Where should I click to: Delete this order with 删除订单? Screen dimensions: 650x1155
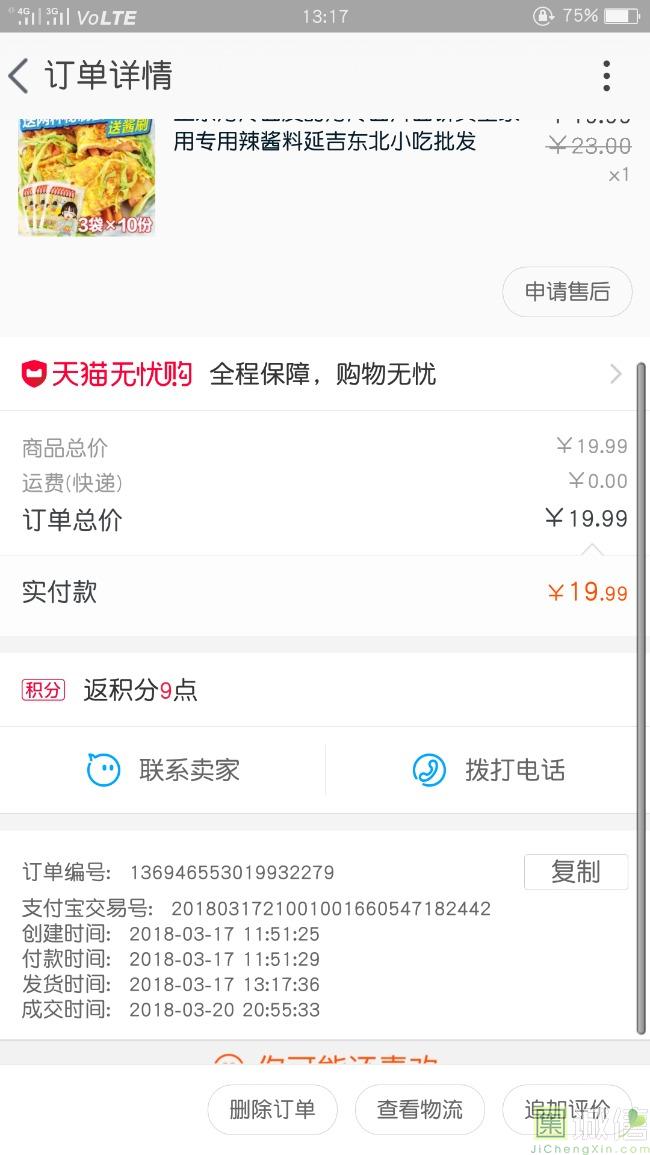[272, 1109]
